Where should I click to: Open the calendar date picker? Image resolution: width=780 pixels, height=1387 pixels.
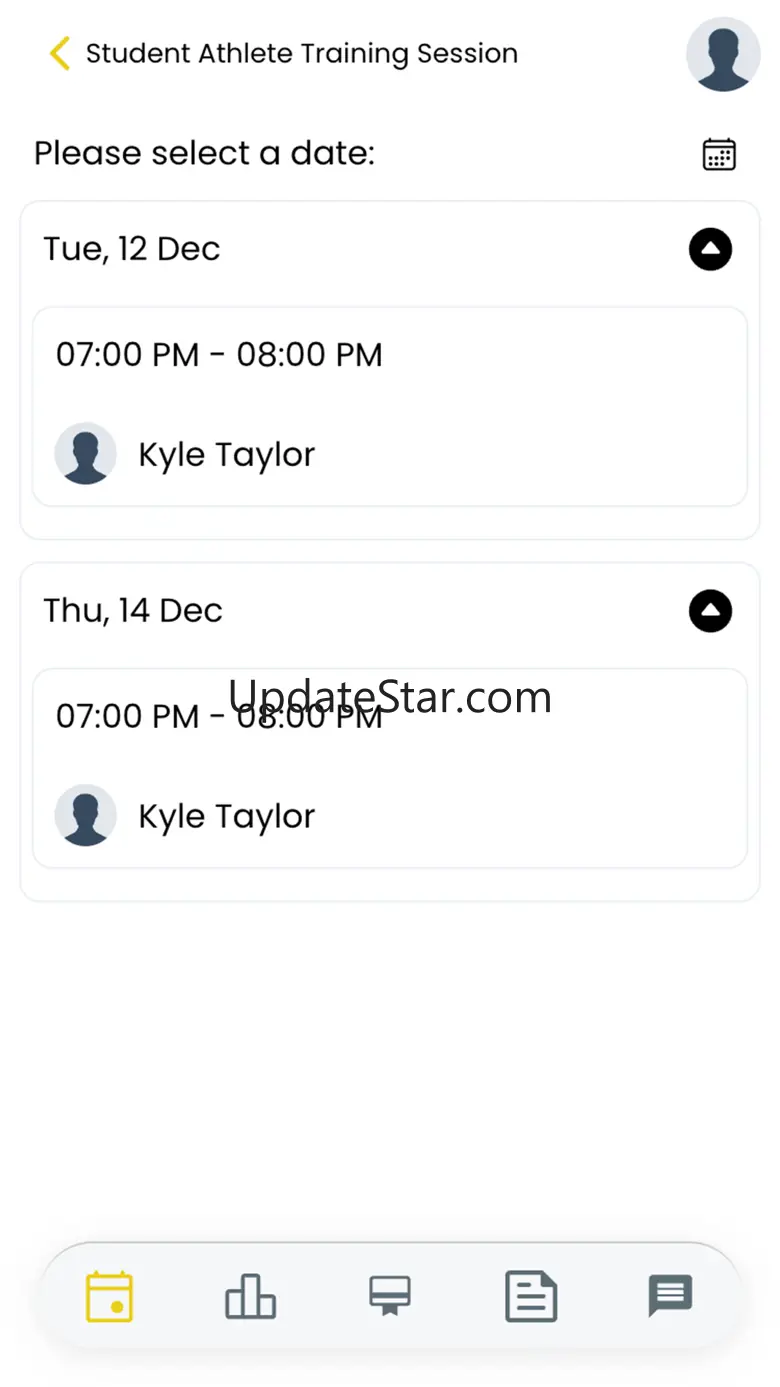click(719, 154)
